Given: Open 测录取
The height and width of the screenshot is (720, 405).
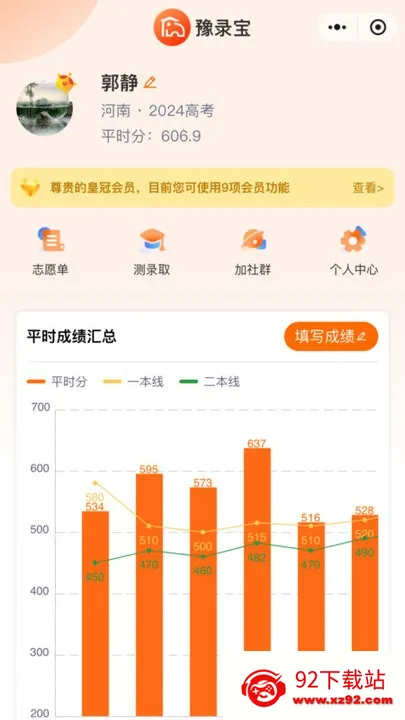Looking at the screenshot, I should click(x=152, y=252).
